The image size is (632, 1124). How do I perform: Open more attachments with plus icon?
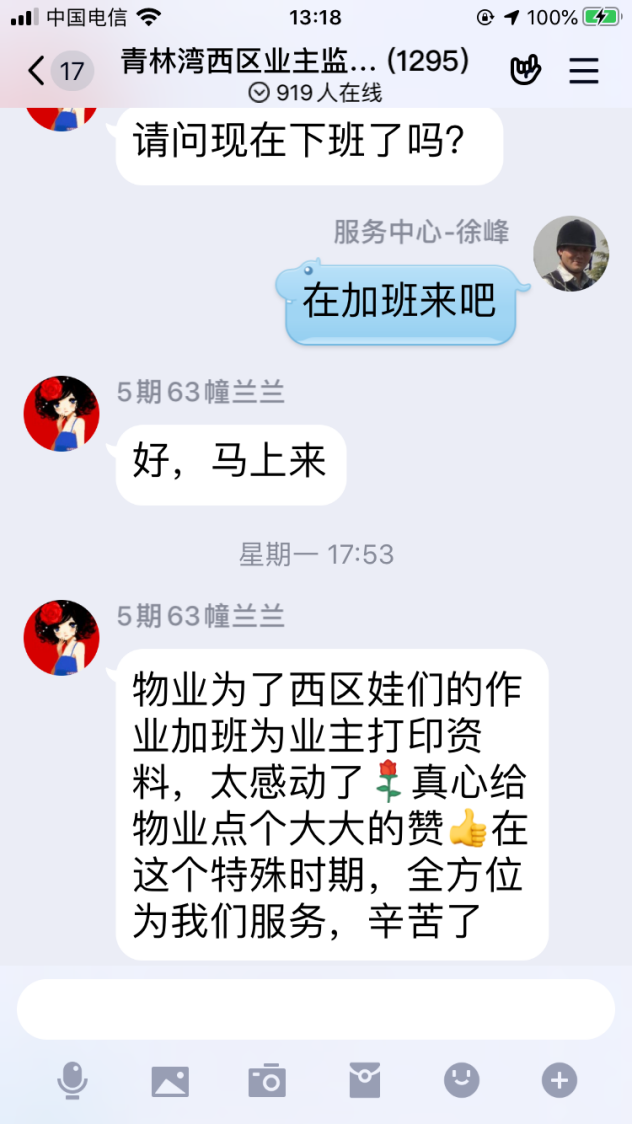pyautogui.click(x=559, y=1080)
